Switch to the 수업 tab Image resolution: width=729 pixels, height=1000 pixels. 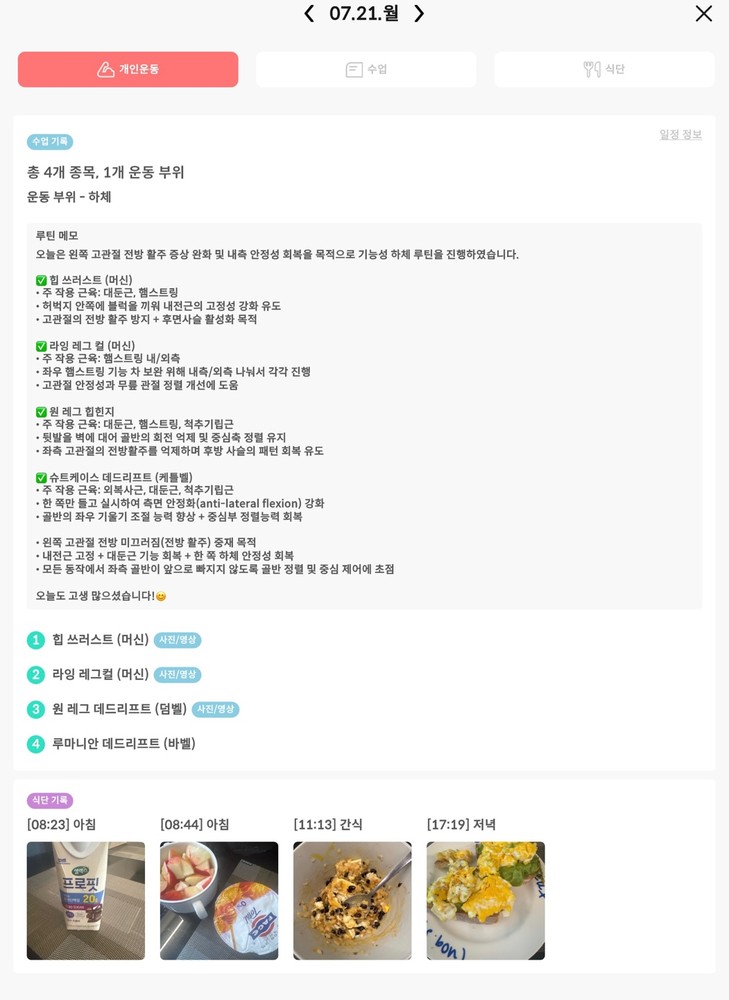click(x=366, y=69)
